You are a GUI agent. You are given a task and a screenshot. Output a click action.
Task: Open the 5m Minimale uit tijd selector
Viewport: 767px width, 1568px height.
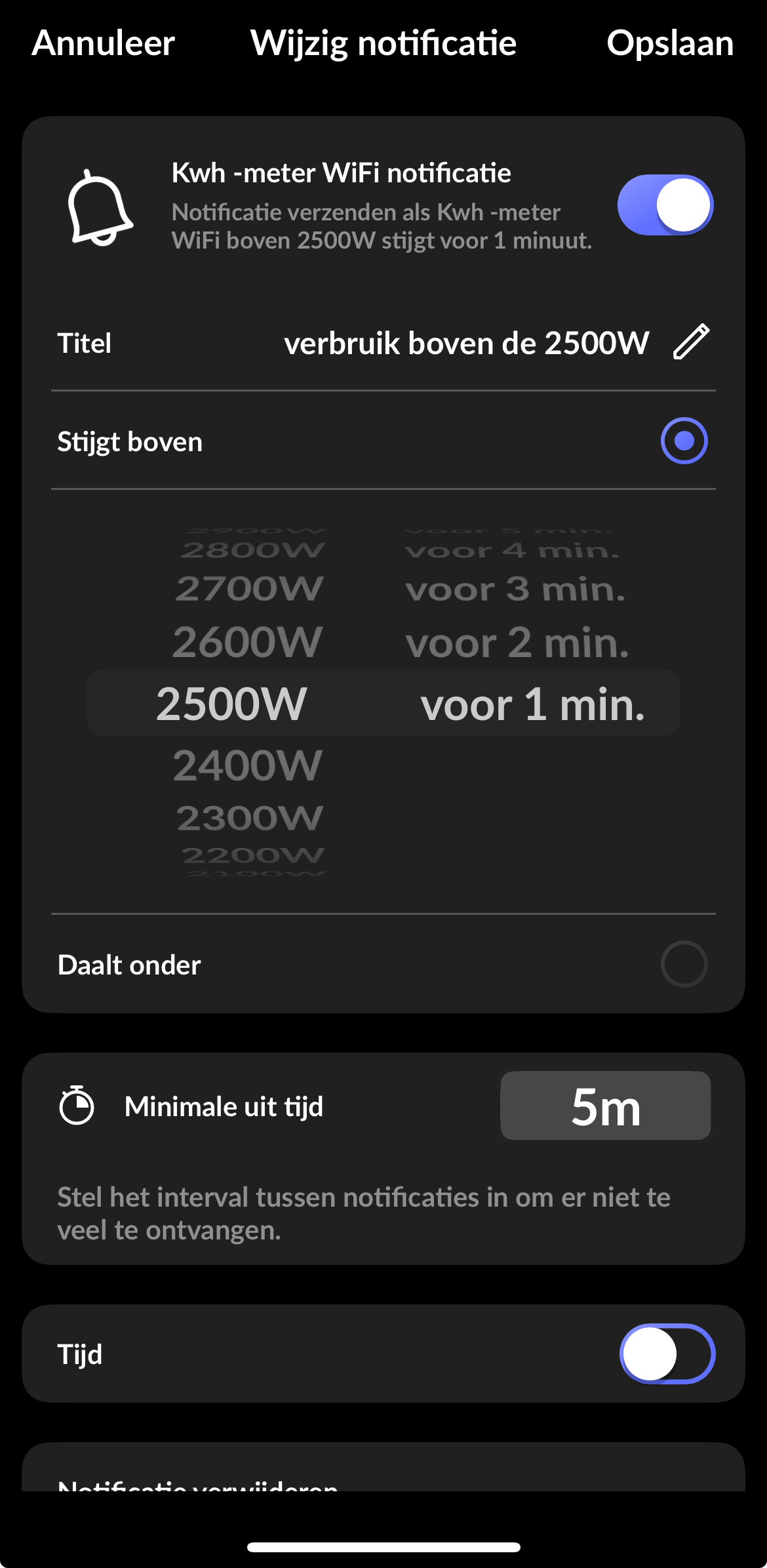605,1106
